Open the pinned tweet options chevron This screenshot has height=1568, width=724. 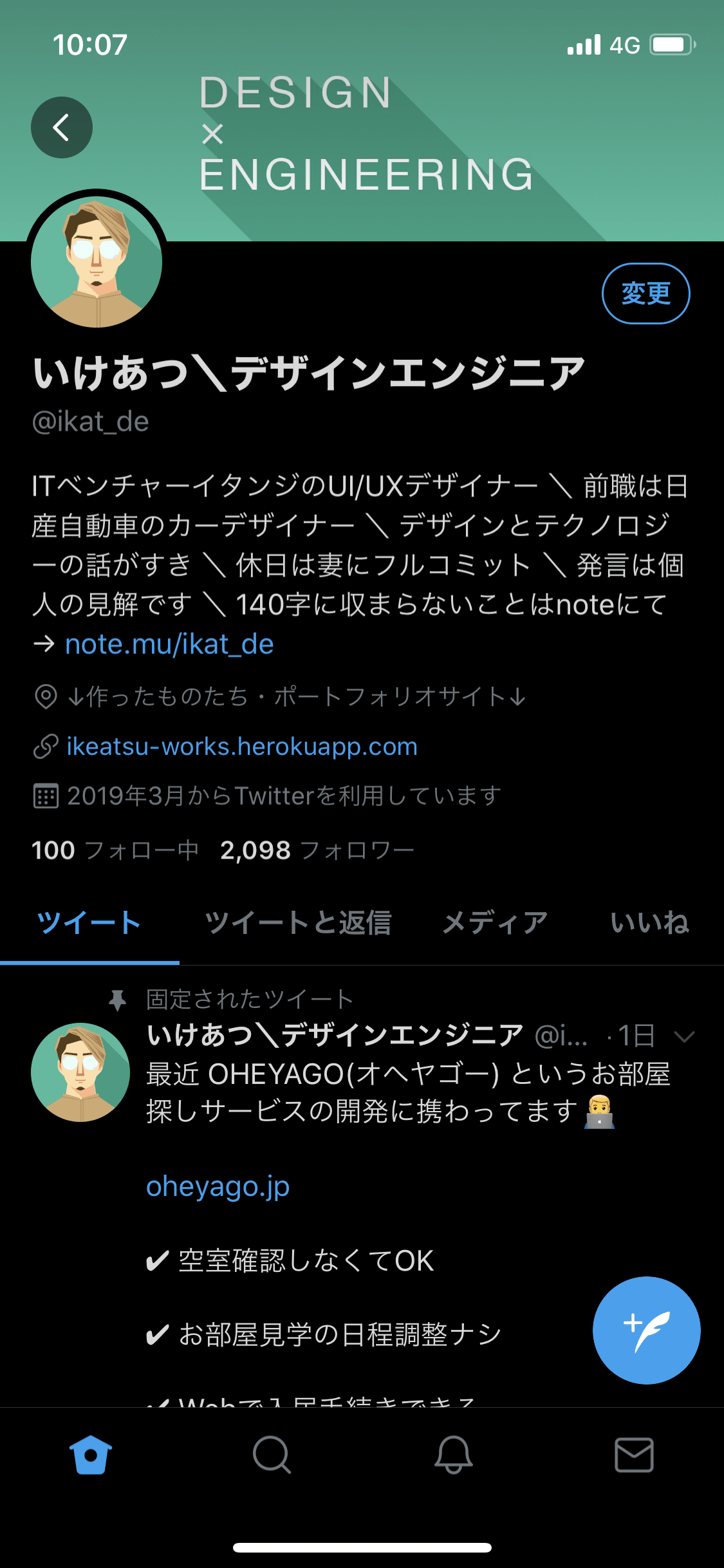coord(684,1036)
